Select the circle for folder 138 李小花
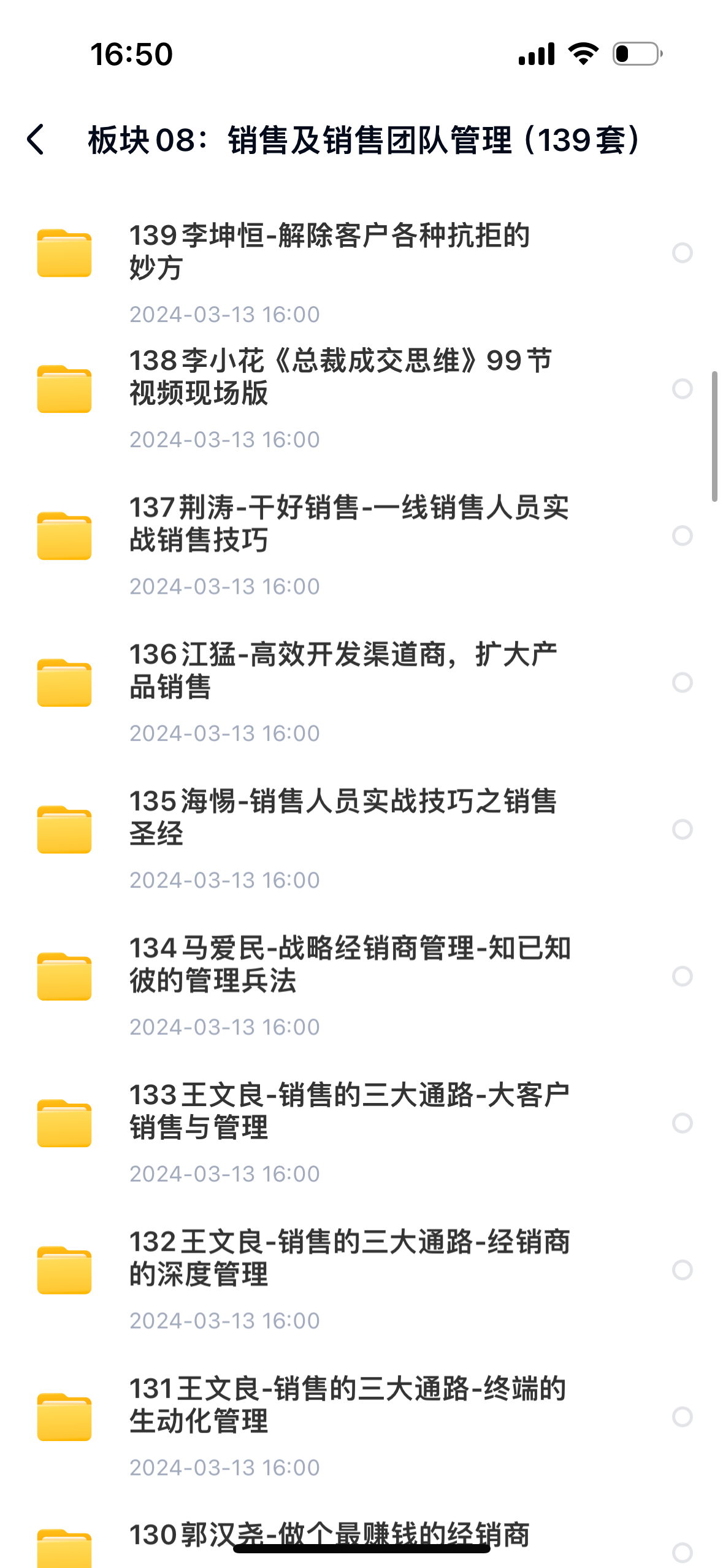723x1568 pixels. [x=682, y=389]
